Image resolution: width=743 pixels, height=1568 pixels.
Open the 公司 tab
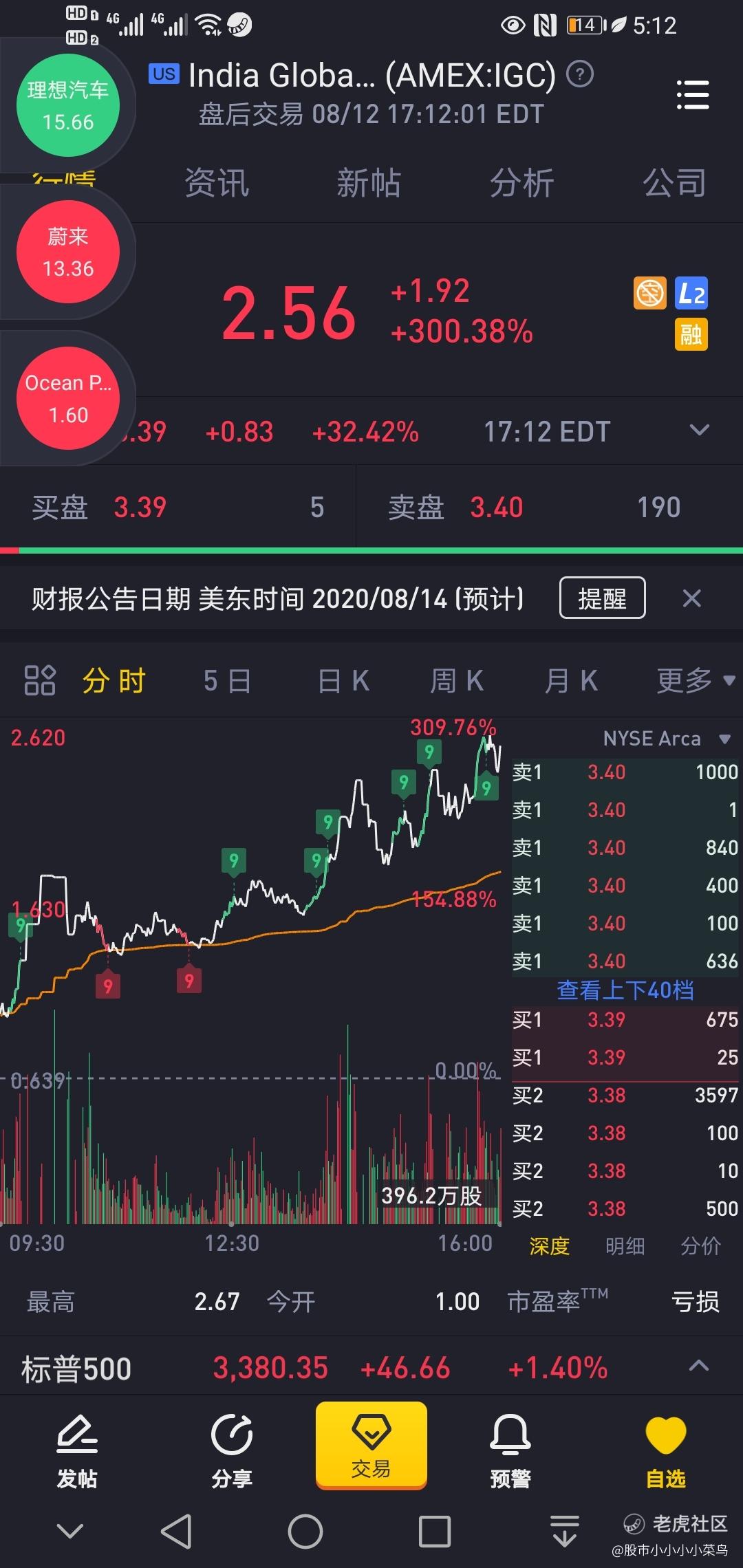tap(674, 184)
